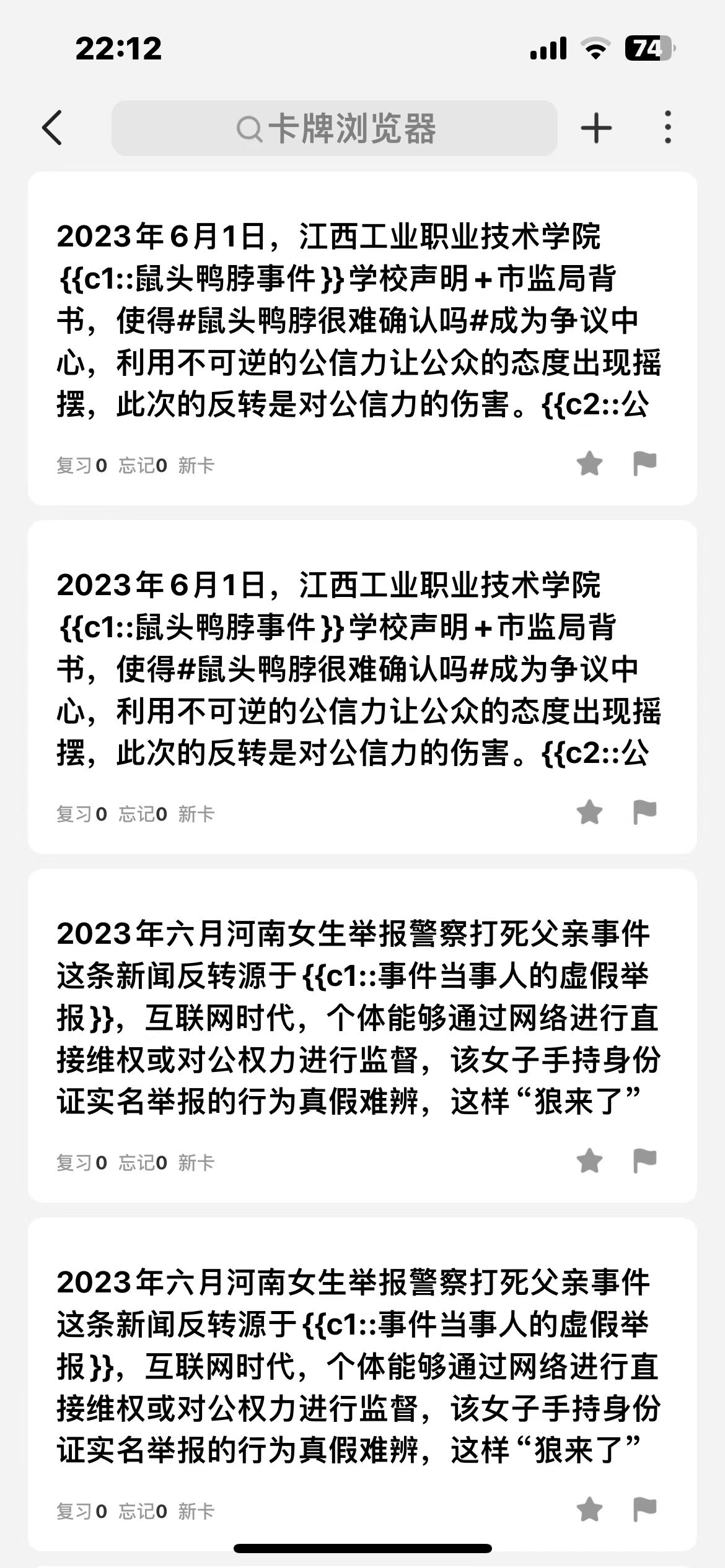The image size is (725, 1568).
Task: Open the first 河南女生举报警察 card
Action: click(x=362, y=1035)
